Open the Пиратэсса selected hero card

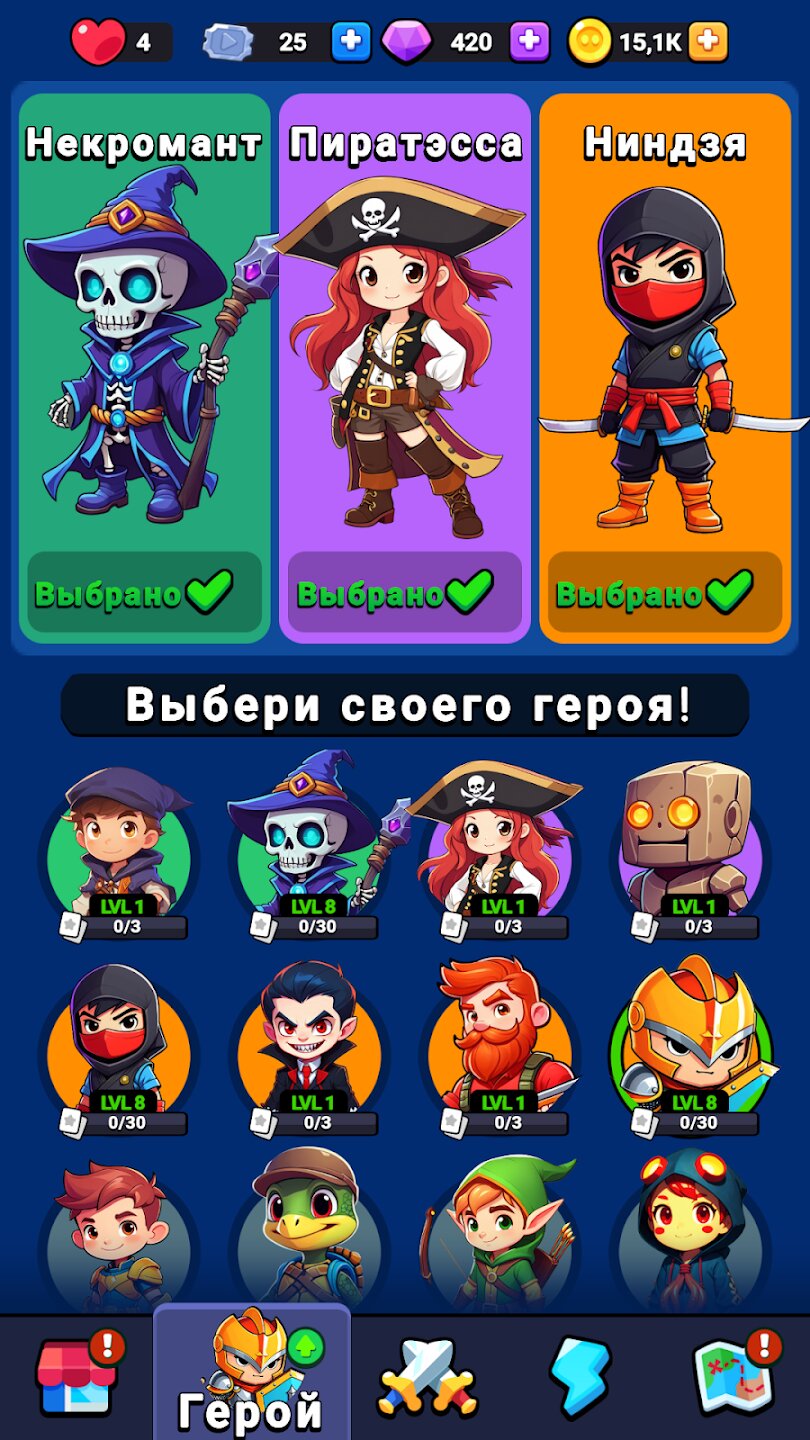(x=405, y=366)
